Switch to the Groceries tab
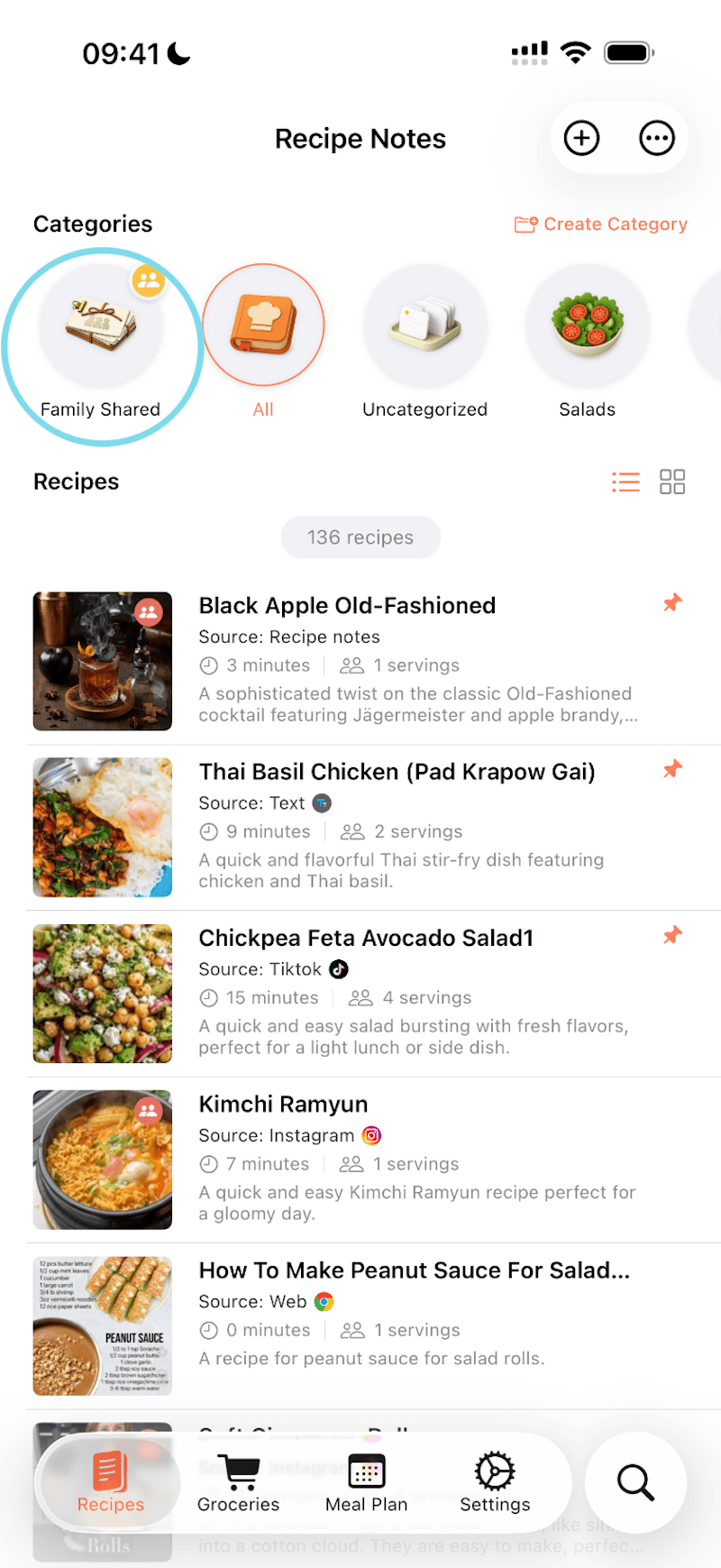The height and width of the screenshot is (1568, 721). pyautogui.click(x=238, y=1483)
